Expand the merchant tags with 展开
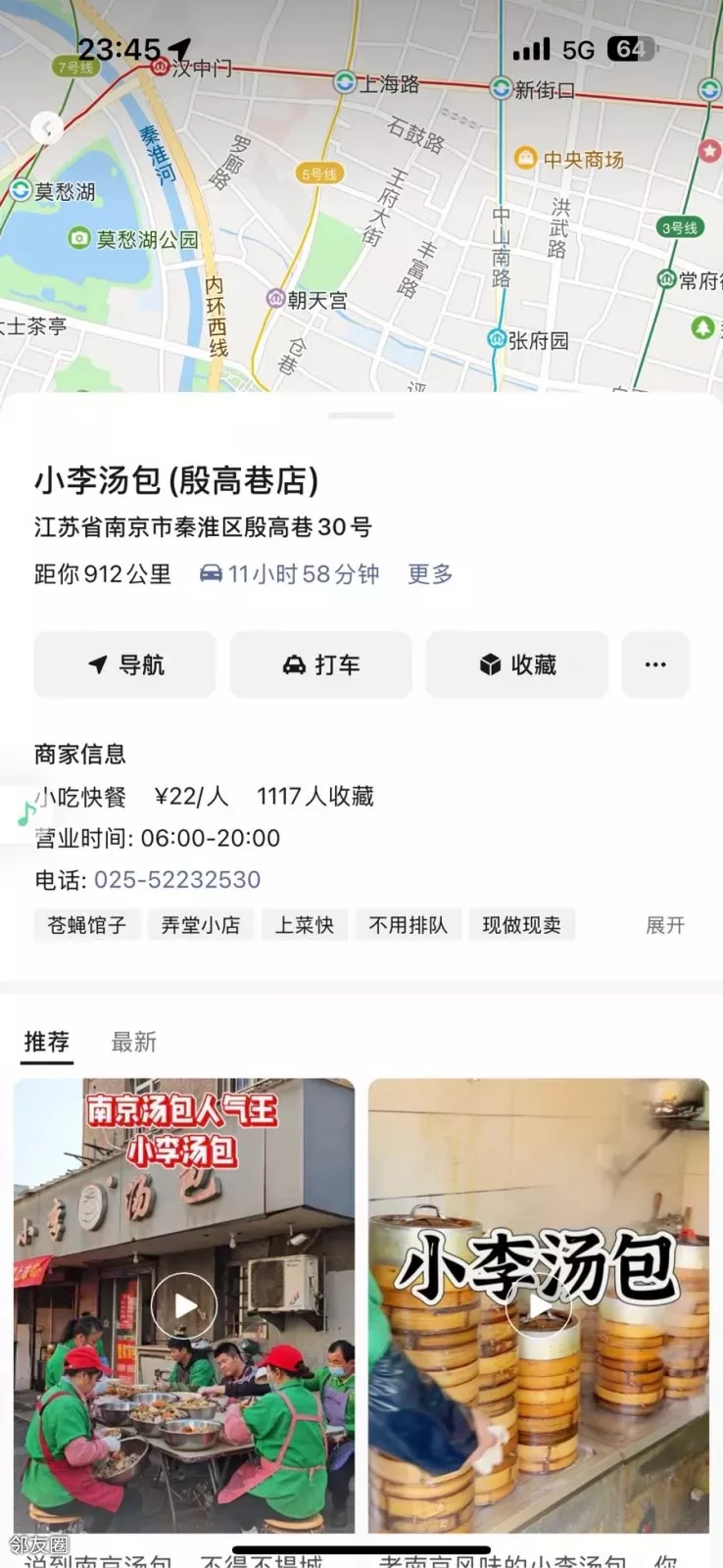Image resolution: width=723 pixels, height=1568 pixels. click(x=664, y=925)
